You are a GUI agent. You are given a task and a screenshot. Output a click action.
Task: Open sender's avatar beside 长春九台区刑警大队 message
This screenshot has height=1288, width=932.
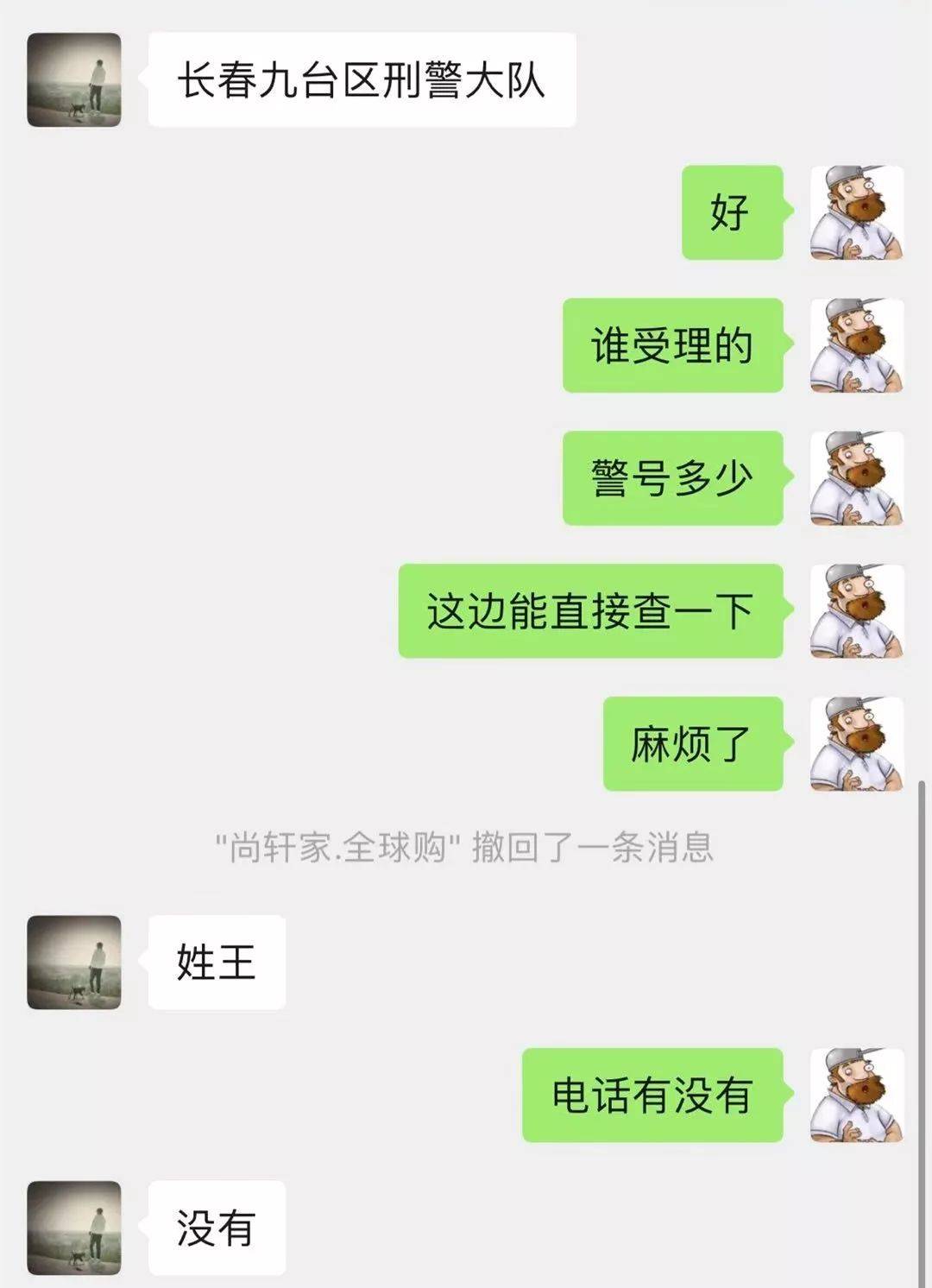pyautogui.click(x=74, y=80)
